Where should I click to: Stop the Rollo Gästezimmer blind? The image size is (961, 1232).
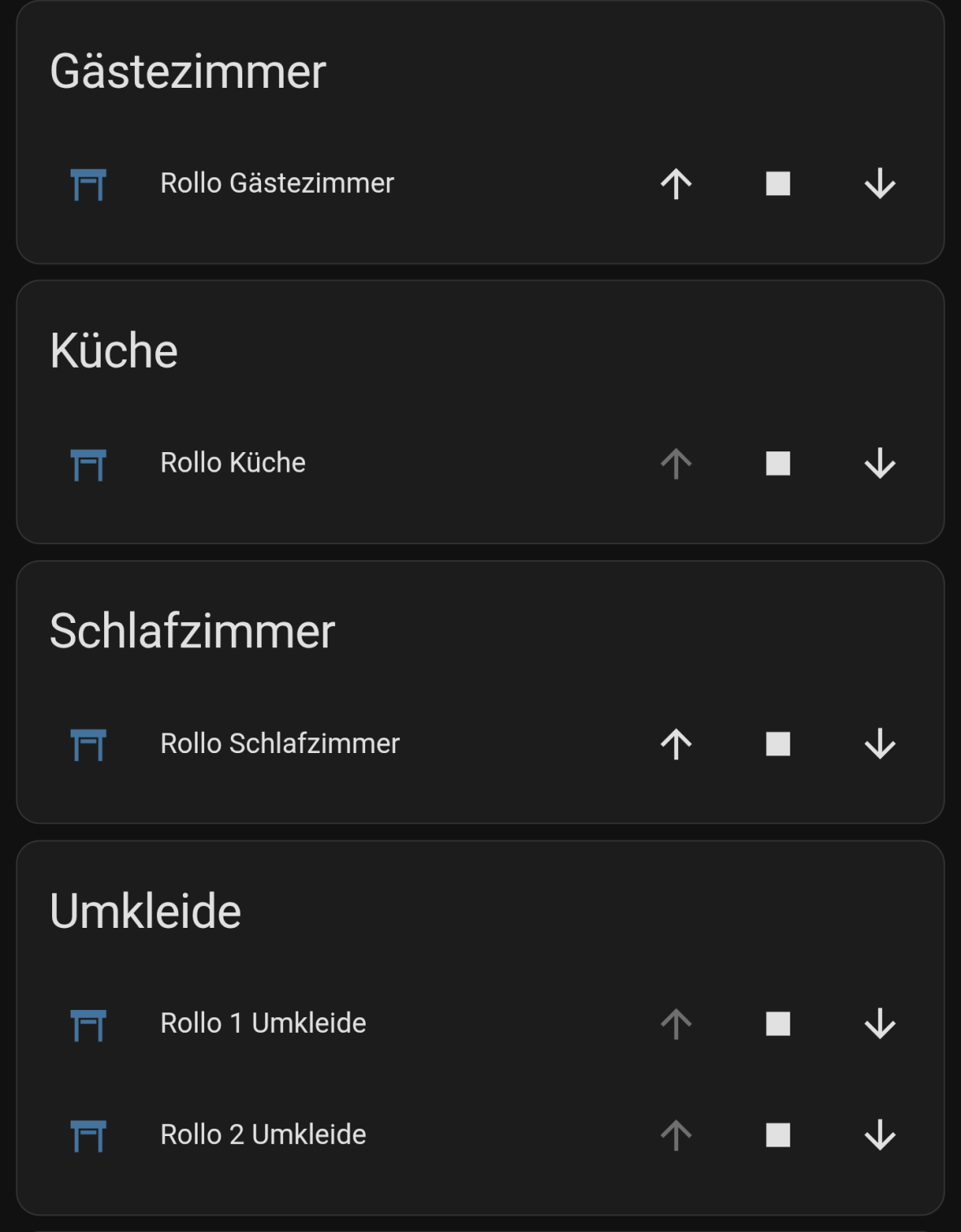click(x=778, y=184)
